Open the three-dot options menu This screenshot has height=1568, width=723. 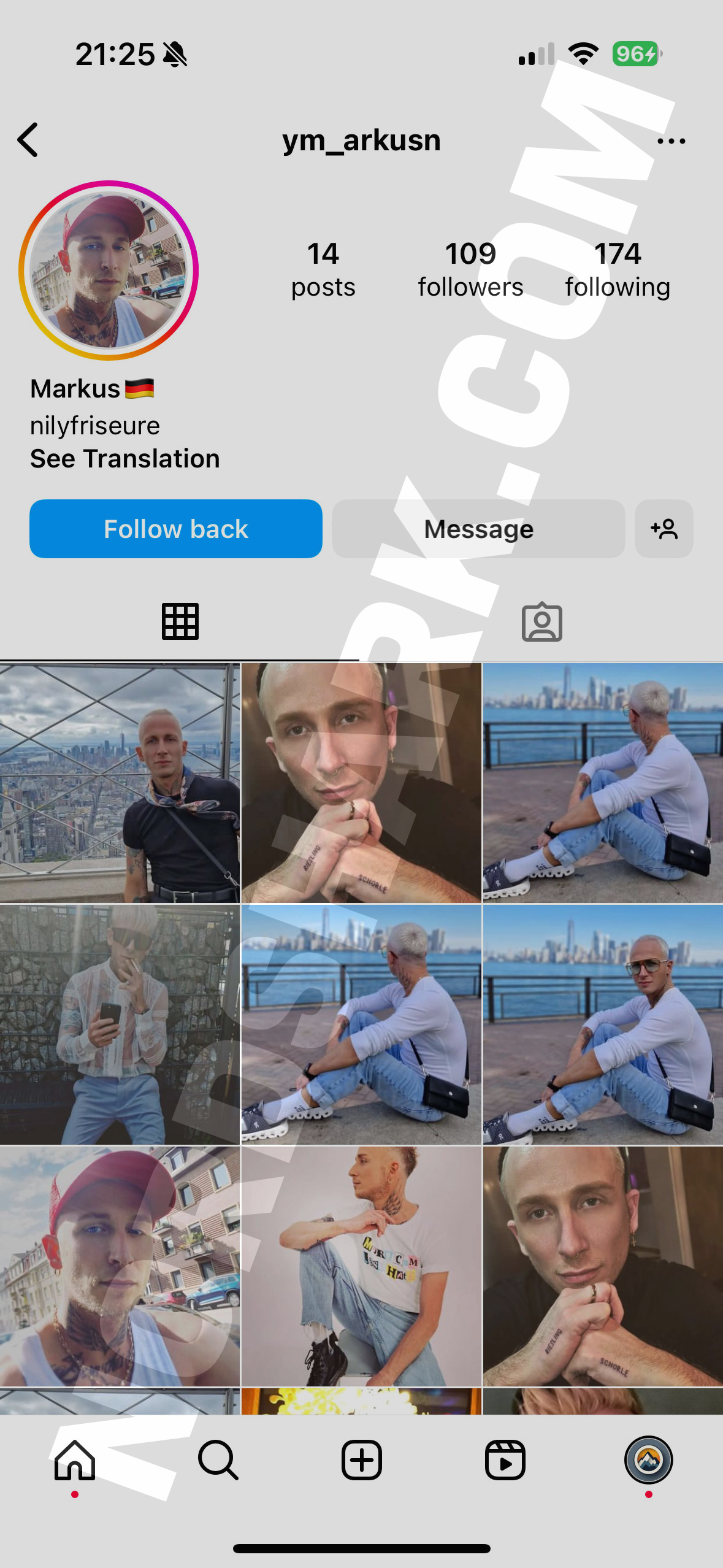[671, 141]
